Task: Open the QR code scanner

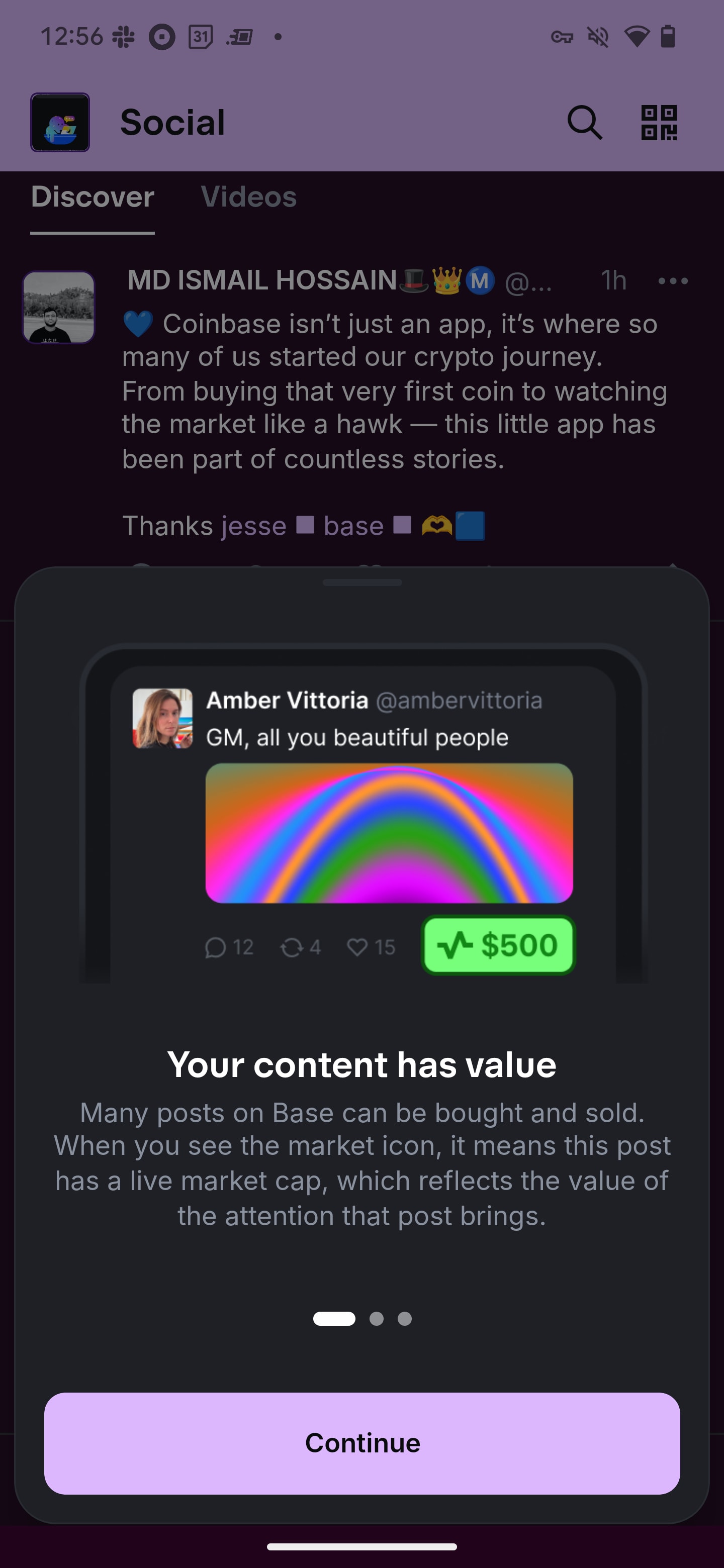Action: [659, 122]
